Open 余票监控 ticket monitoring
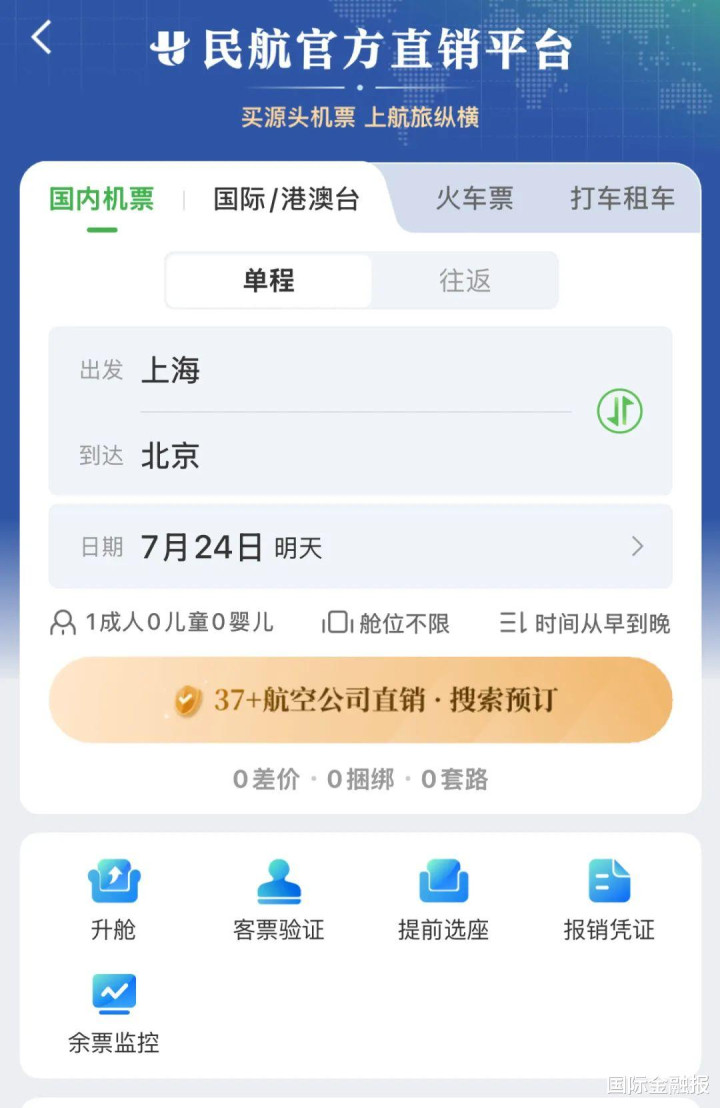The height and width of the screenshot is (1108, 720). [113, 1012]
